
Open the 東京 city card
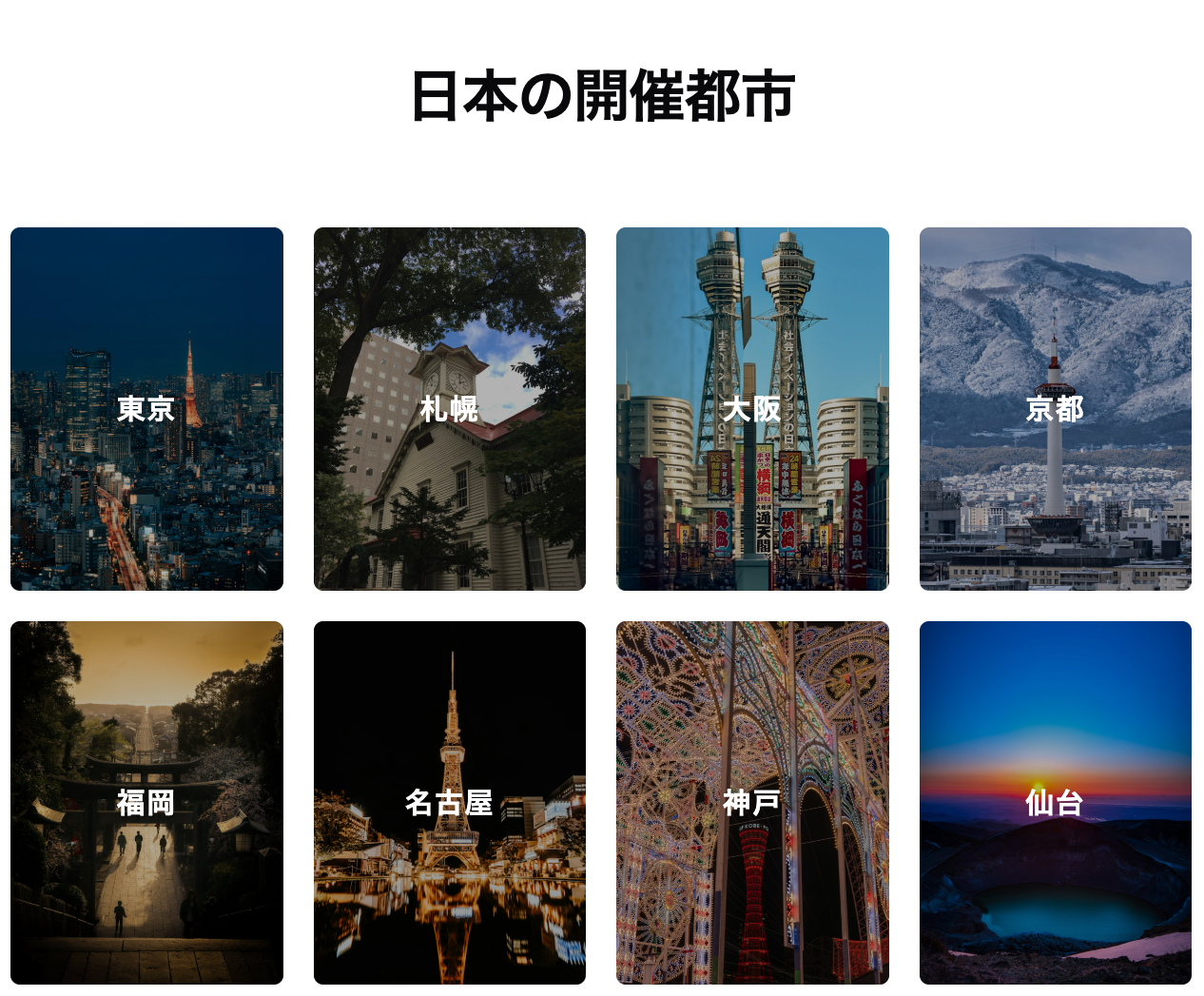[146, 409]
